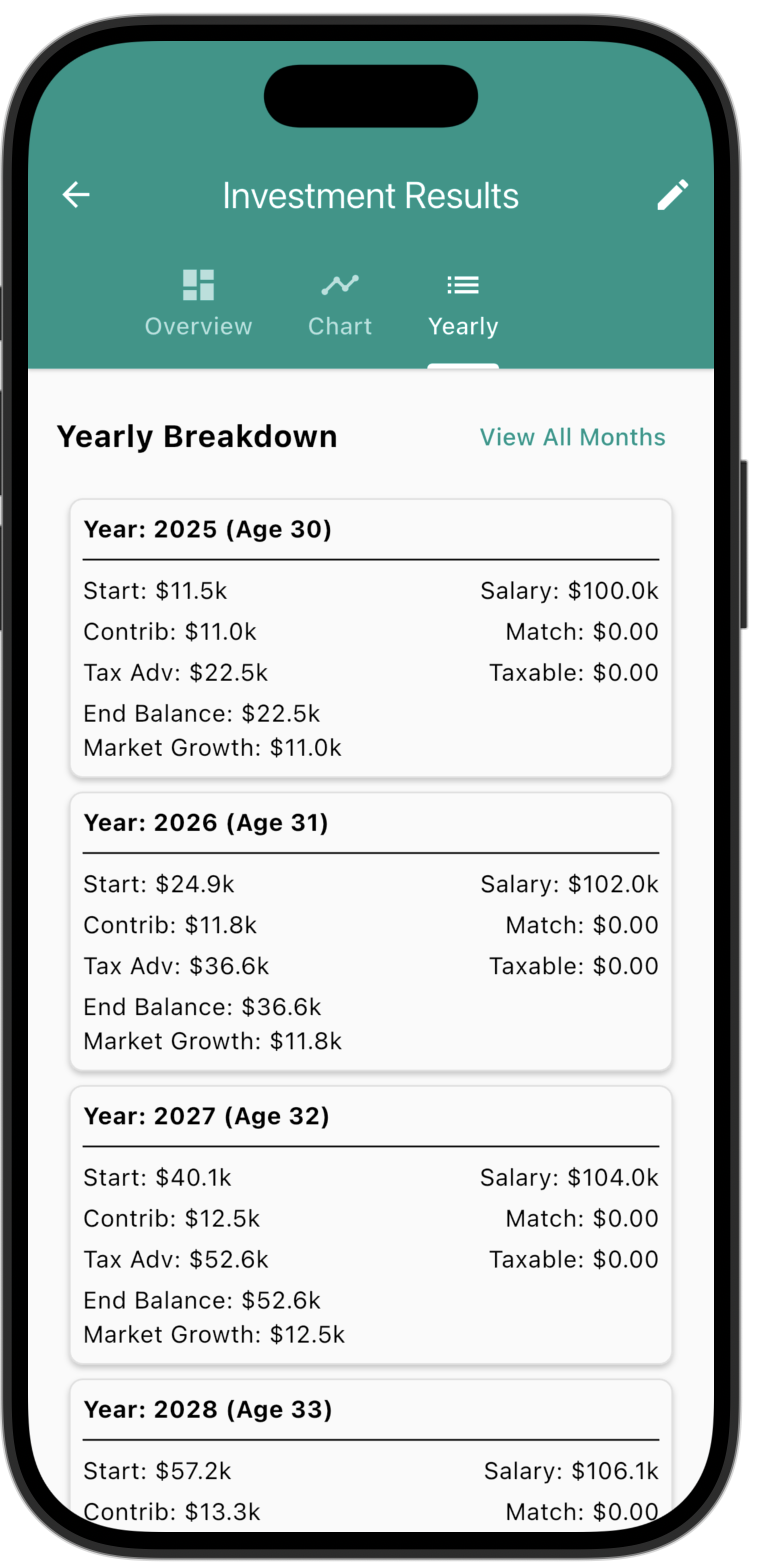This screenshot has width=760, height=1563.
Task: Switch to the Overview tab
Action: pyautogui.click(x=198, y=304)
